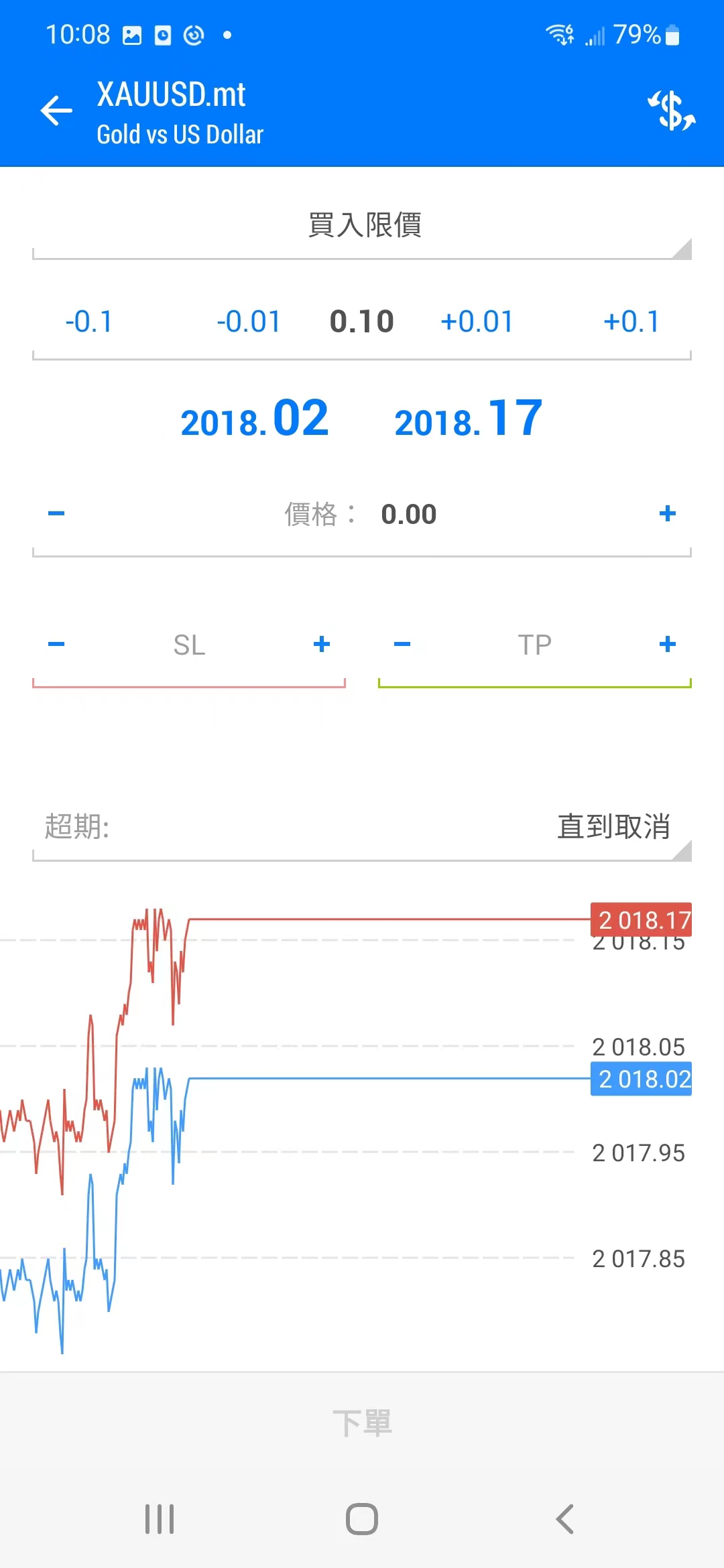Decrease volume by 0.01

[248, 322]
